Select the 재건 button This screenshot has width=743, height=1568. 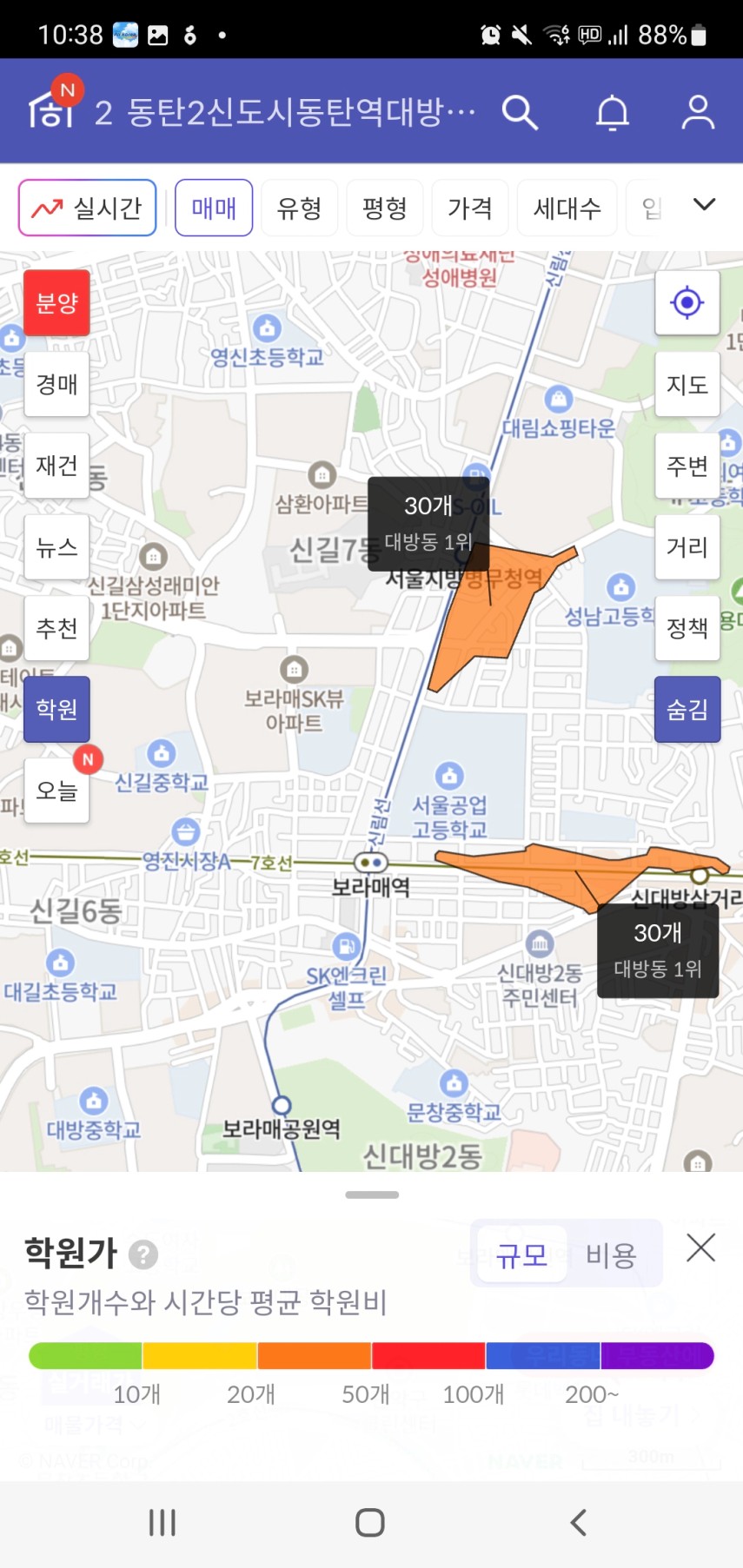click(56, 466)
